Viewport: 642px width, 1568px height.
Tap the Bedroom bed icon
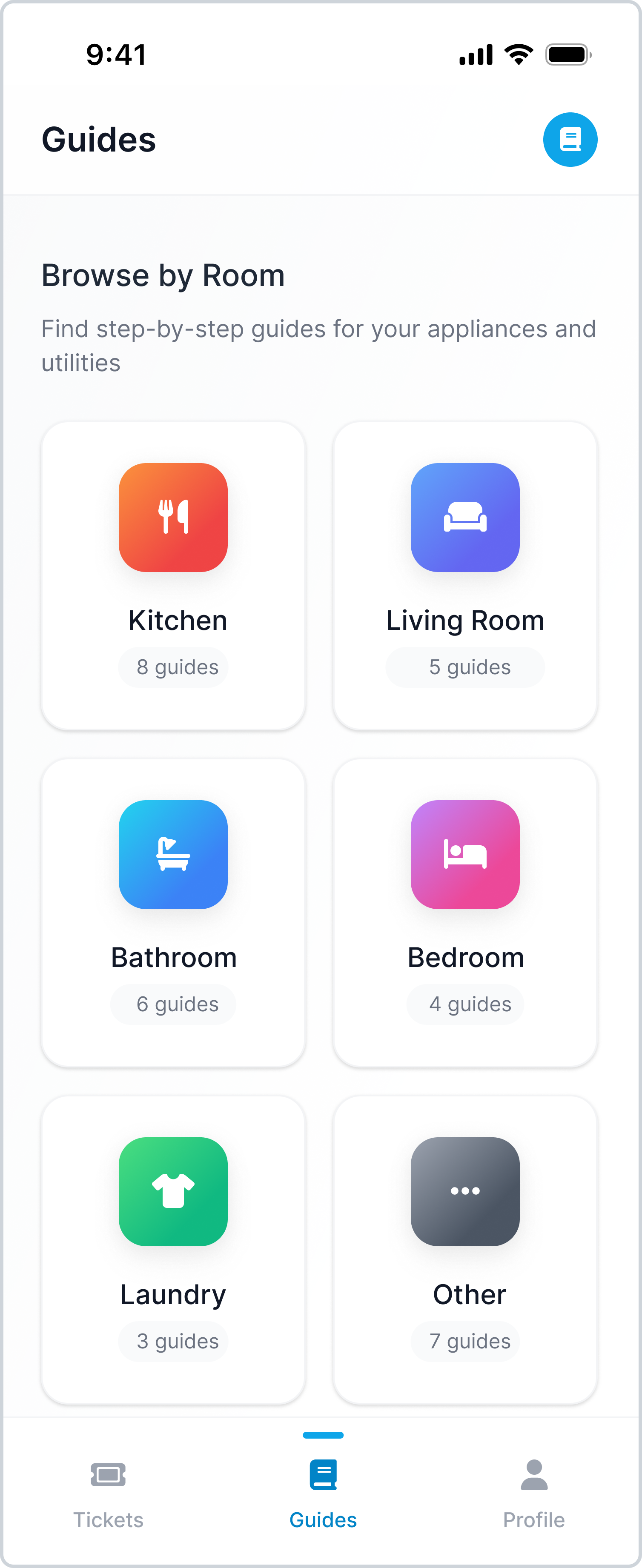point(465,855)
